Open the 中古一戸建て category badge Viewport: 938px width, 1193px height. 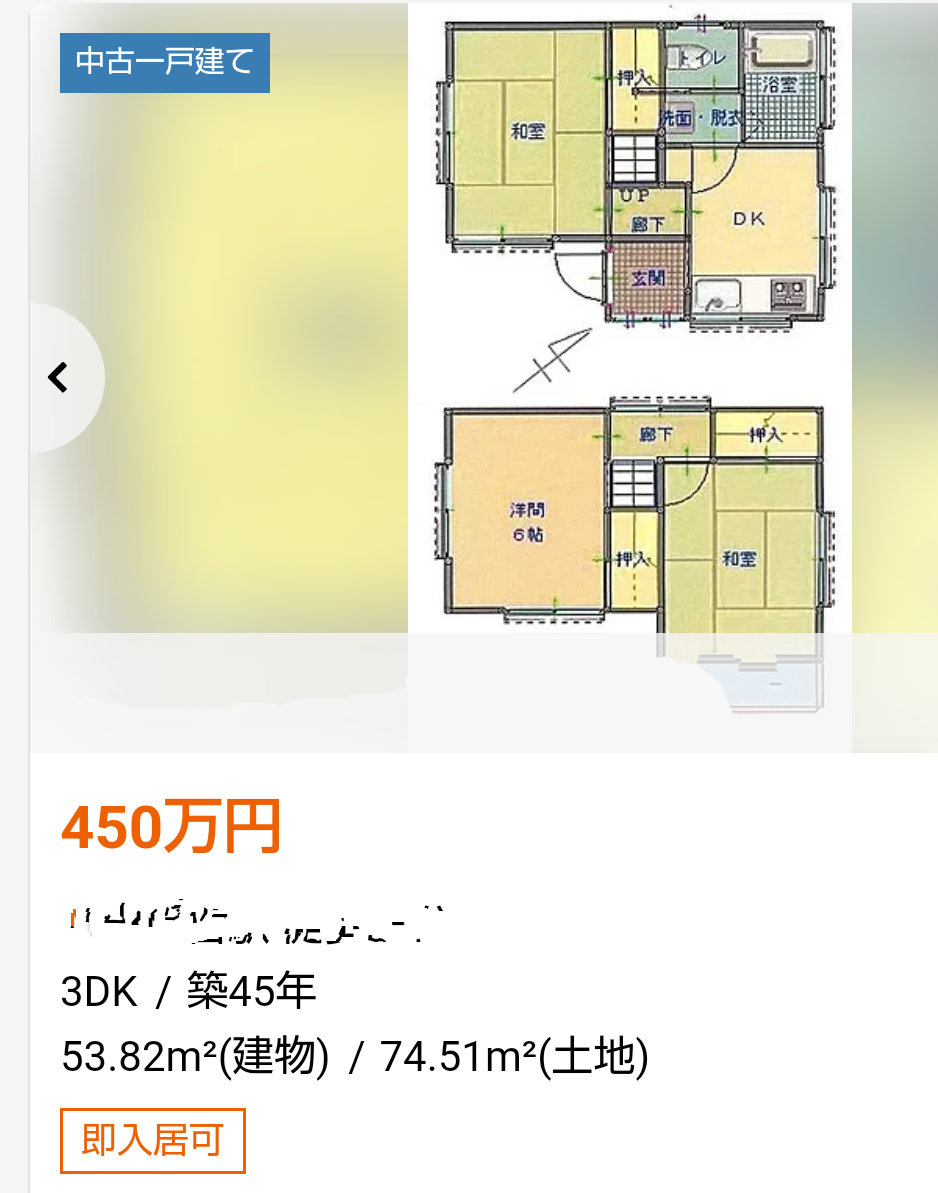(x=164, y=62)
